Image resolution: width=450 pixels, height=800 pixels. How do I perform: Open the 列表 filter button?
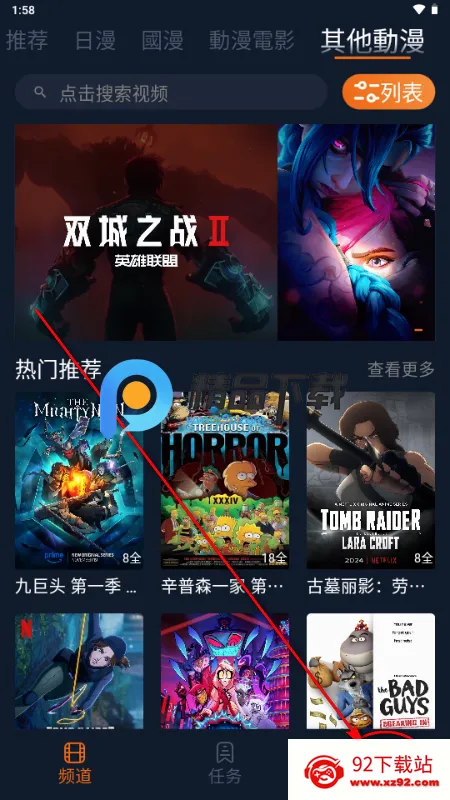[389, 92]
